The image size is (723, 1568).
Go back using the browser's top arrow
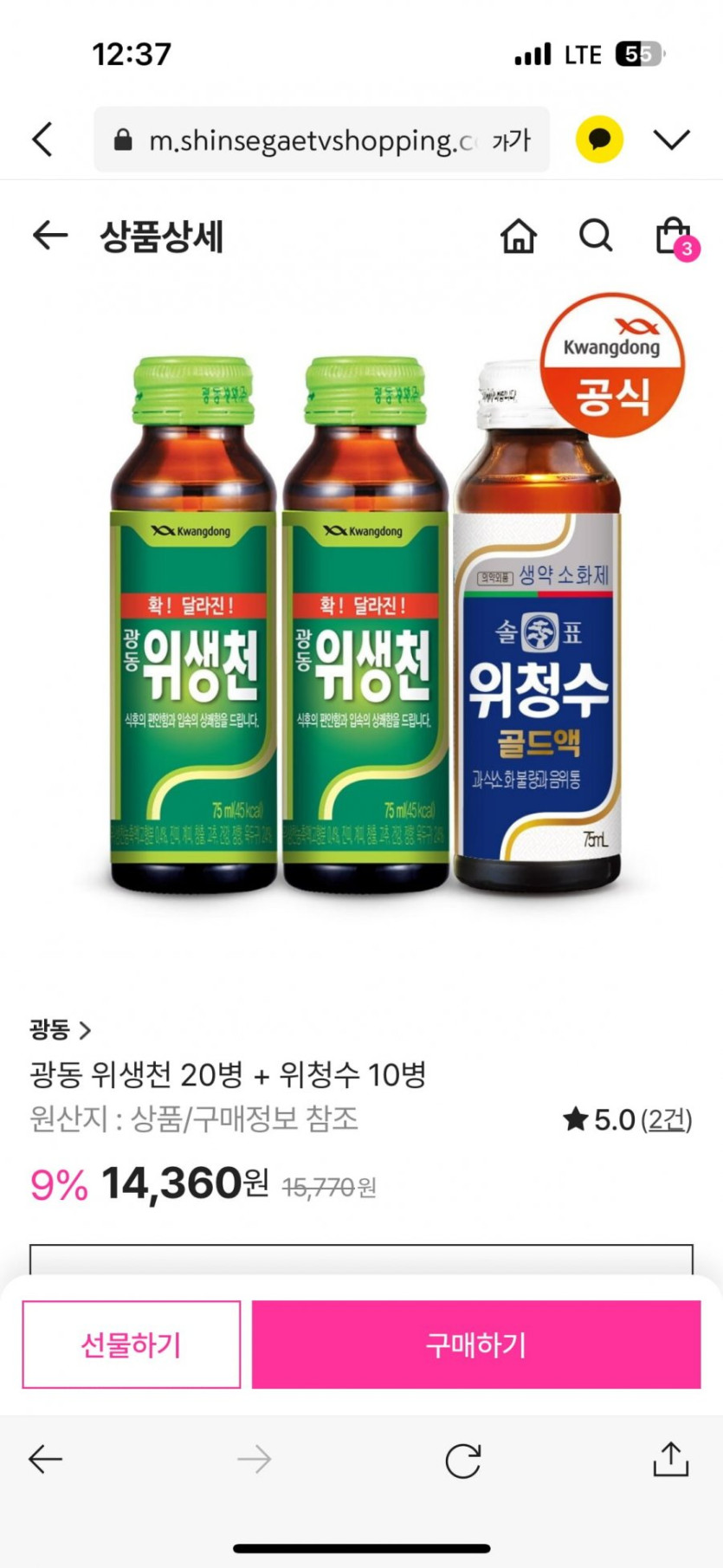click(x=42, y=139)
